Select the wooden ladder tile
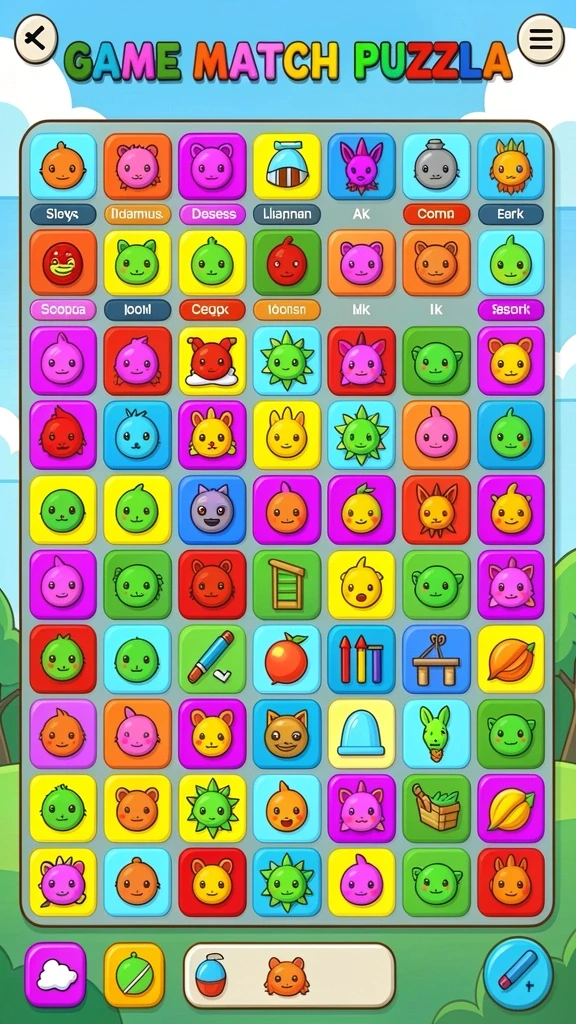Screen dimensions: 576x1024 click(x=287, y=584)
